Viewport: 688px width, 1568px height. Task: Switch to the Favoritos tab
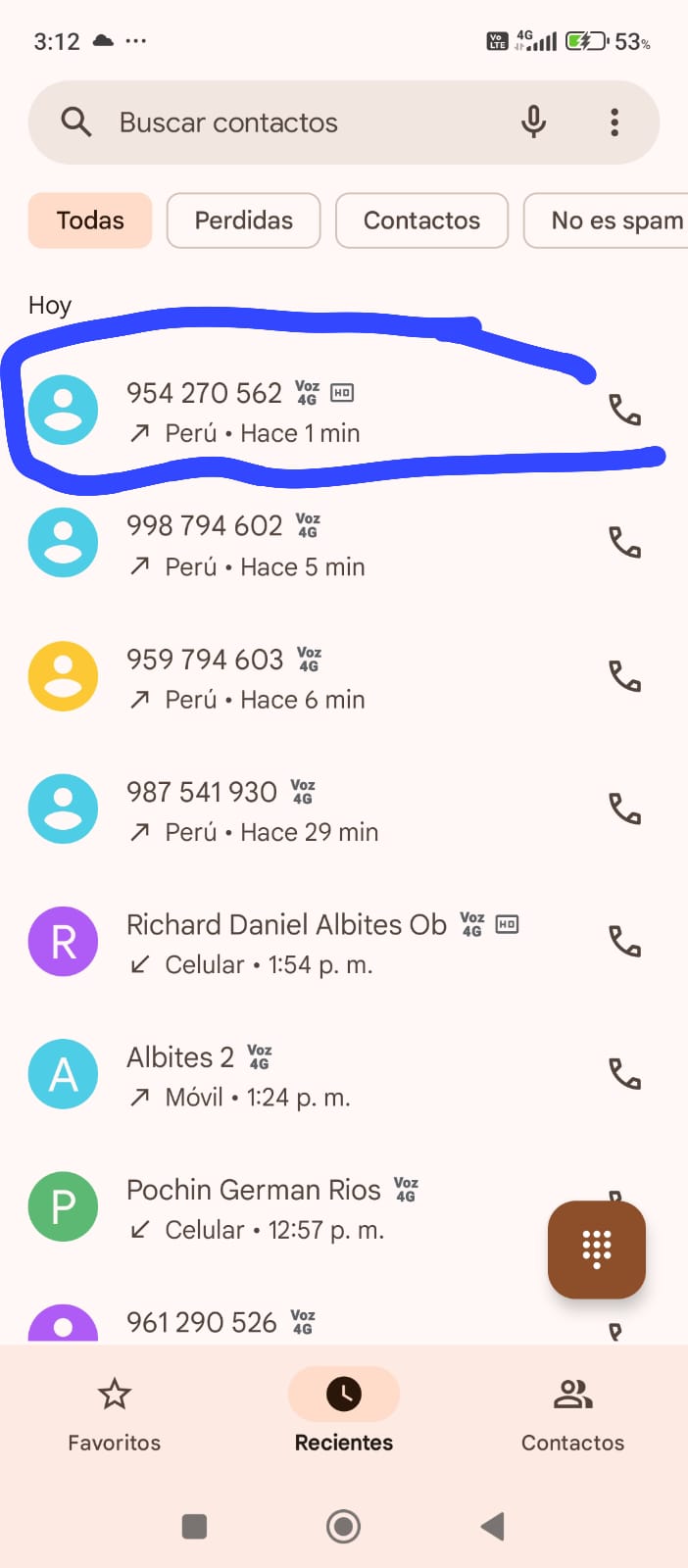115,1411
